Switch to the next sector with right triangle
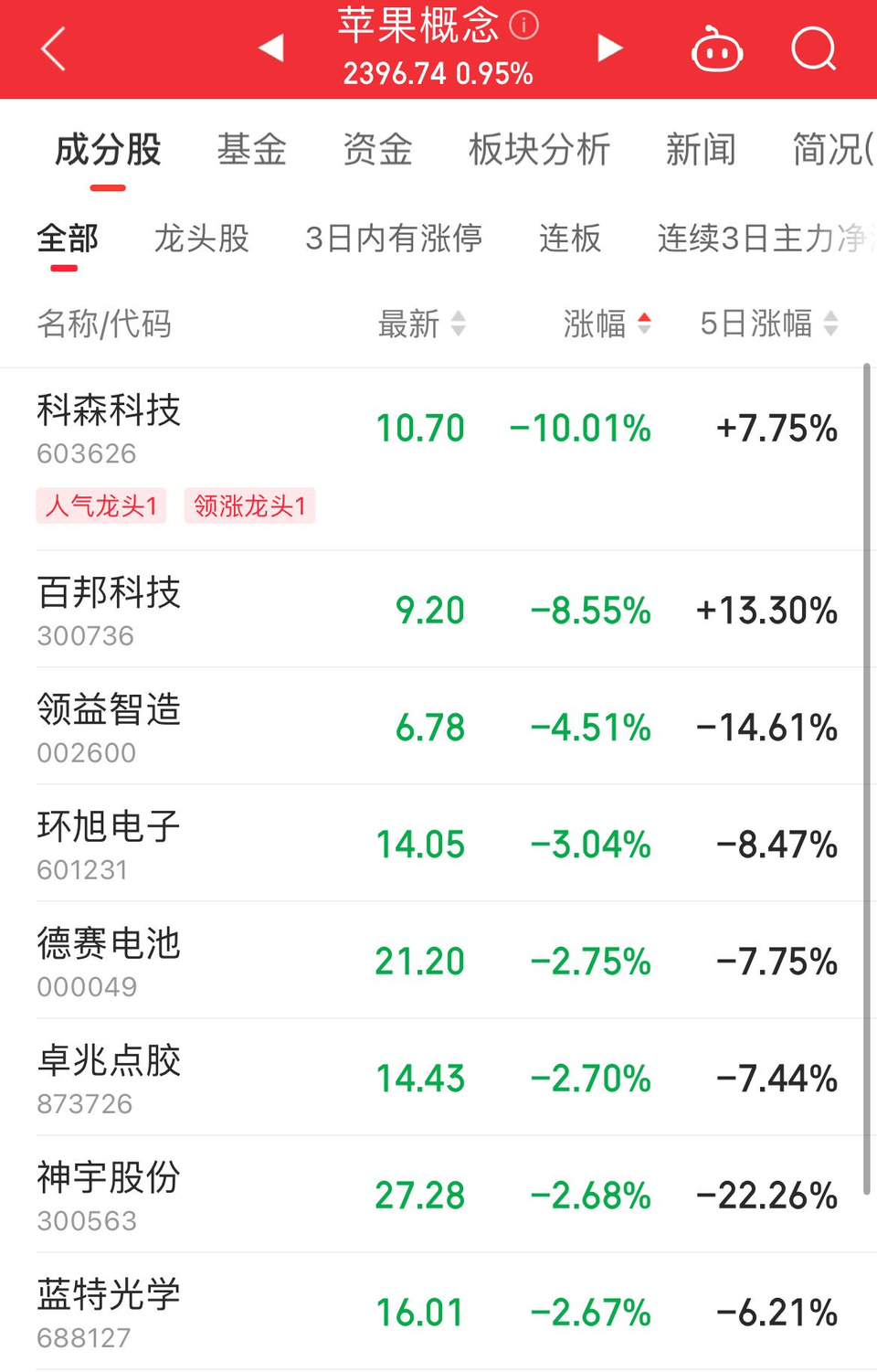877x1372 pixels. (609, 48)
